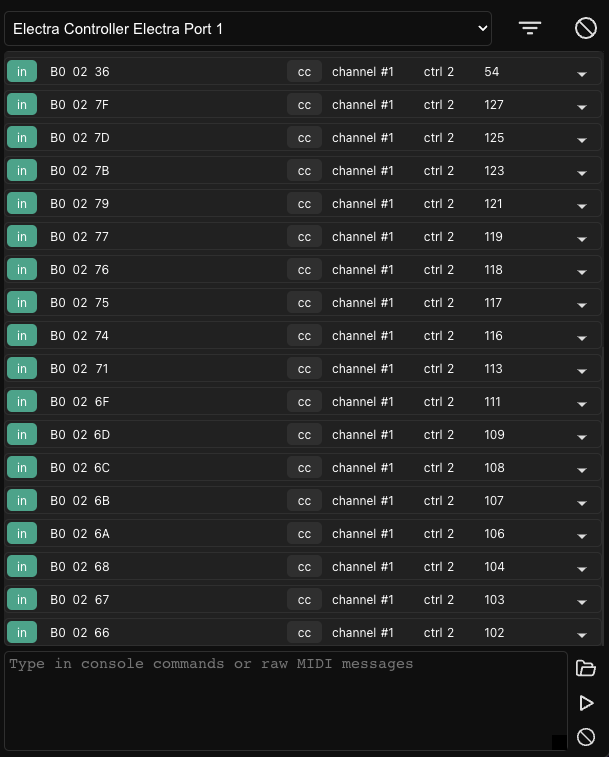This screenshot has width=609, height=757.
Task: Expand the B0 02 71 message details
Action: point(581,370)
